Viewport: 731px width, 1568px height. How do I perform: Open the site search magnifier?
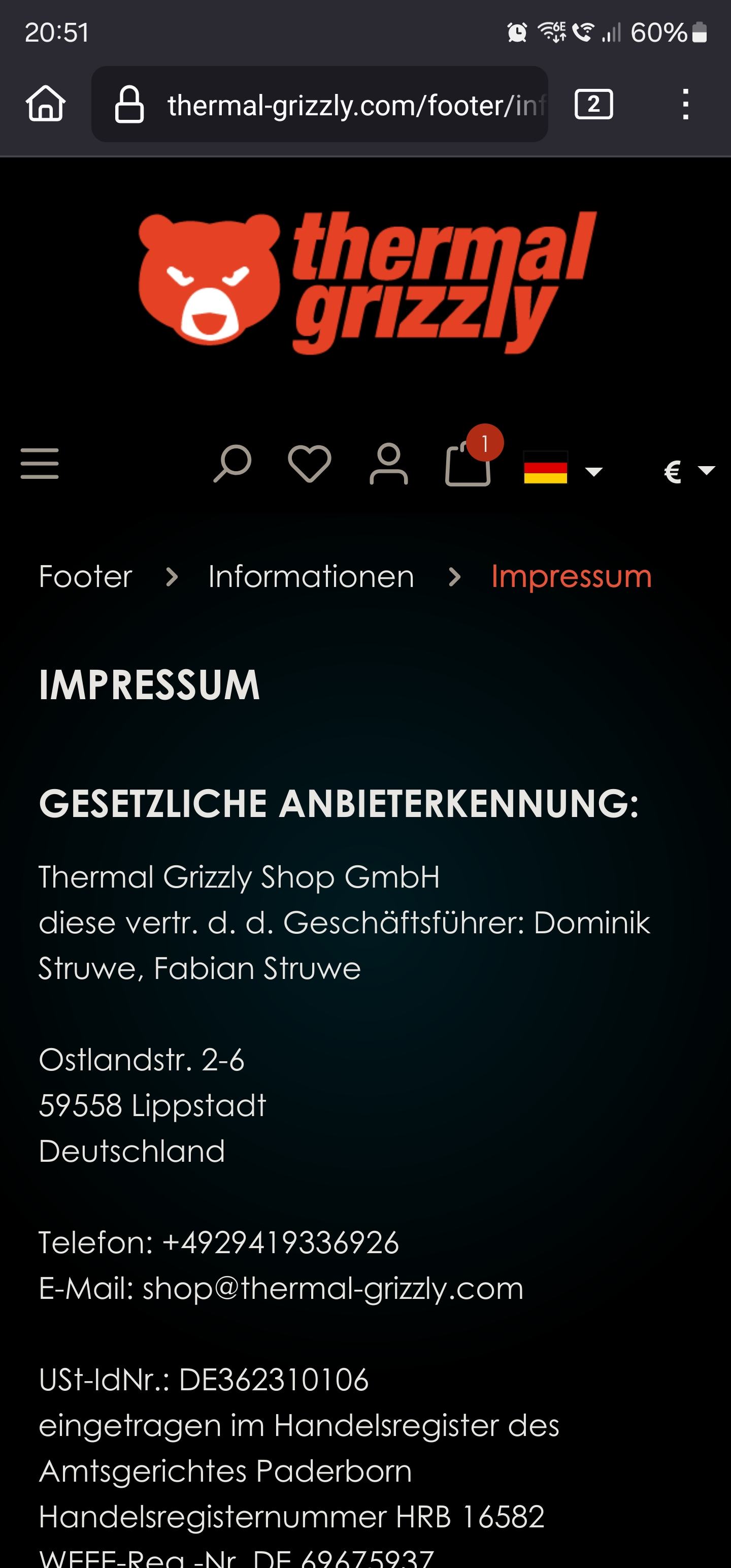click(232, 464)
